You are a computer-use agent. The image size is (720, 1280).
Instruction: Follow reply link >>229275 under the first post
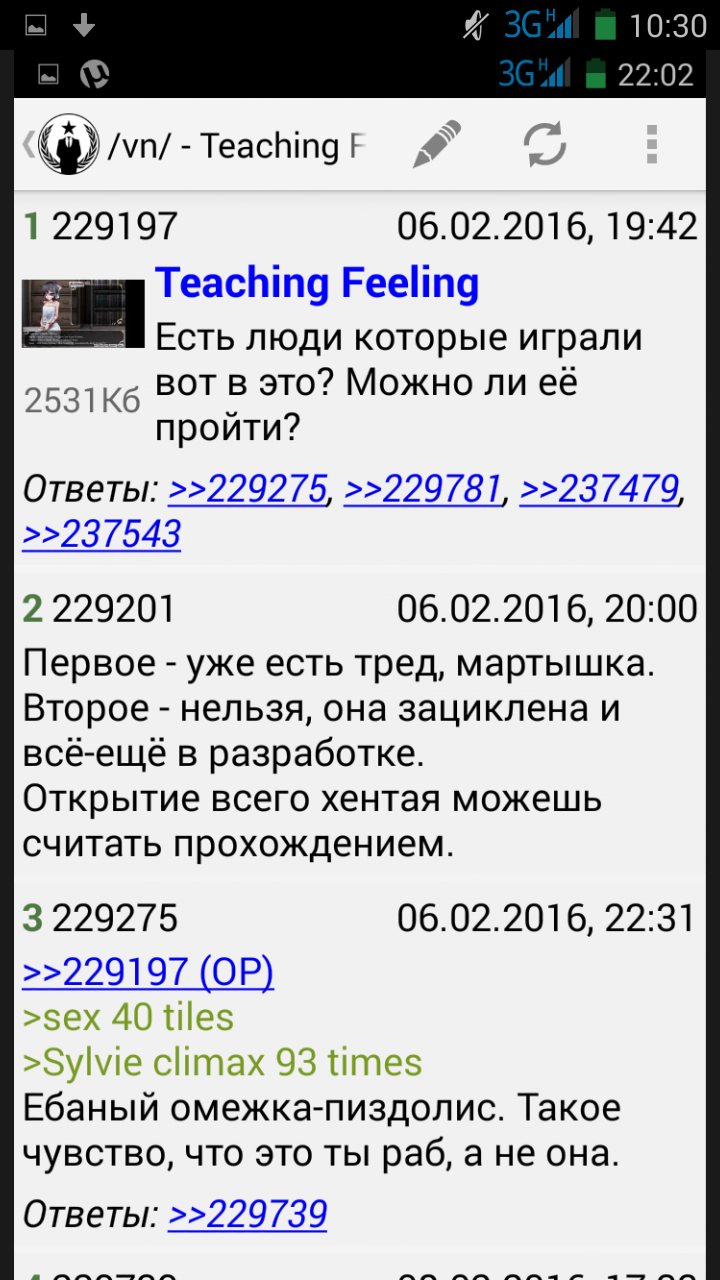point(248,489)
